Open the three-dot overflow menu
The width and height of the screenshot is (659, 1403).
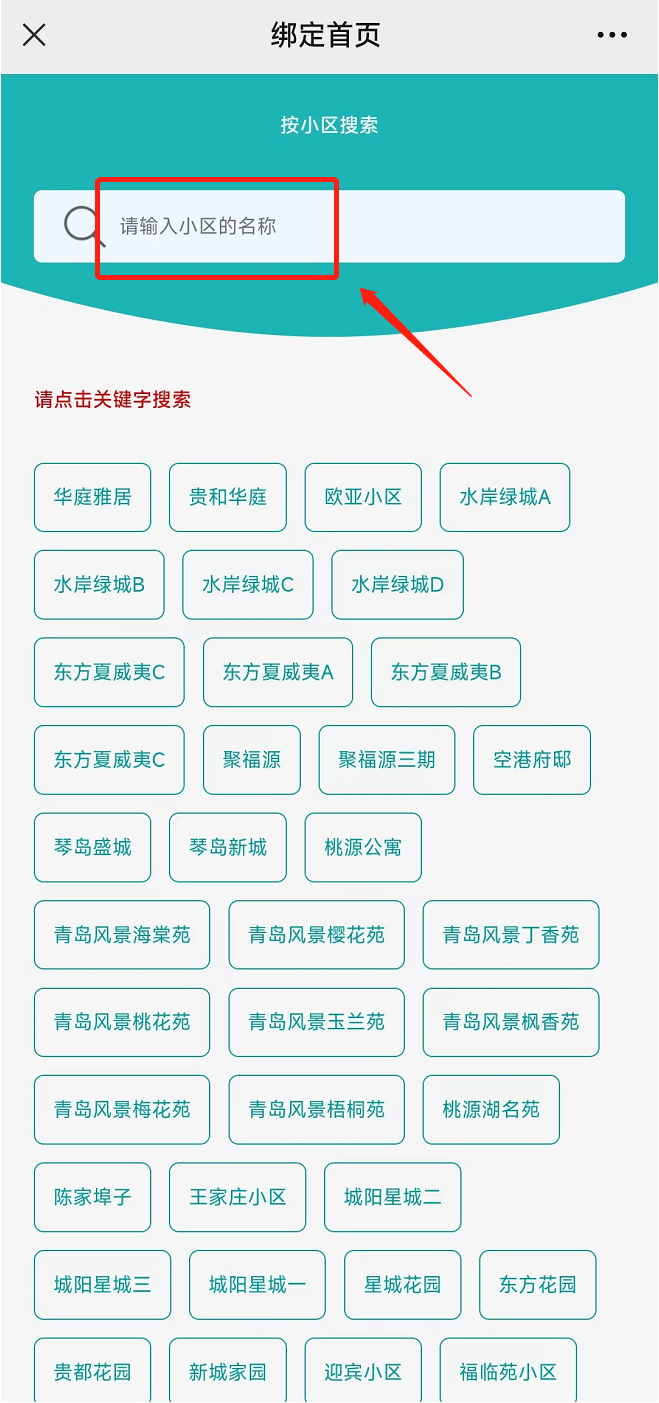(612, 35)
